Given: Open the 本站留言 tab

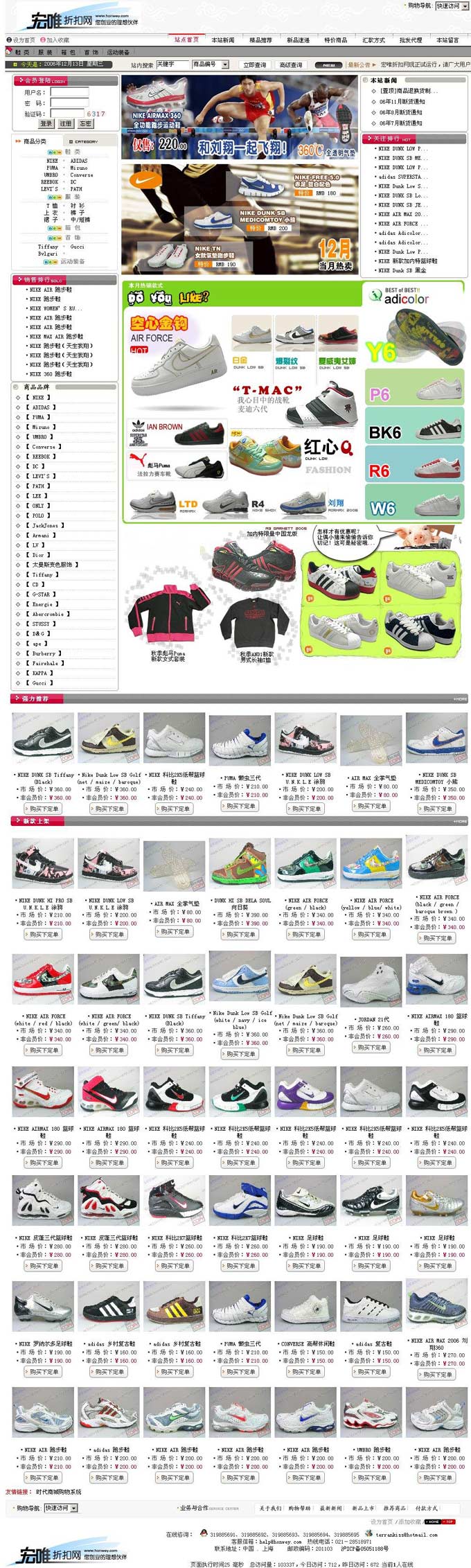Looking at the screenshot, I should point(447,40).
